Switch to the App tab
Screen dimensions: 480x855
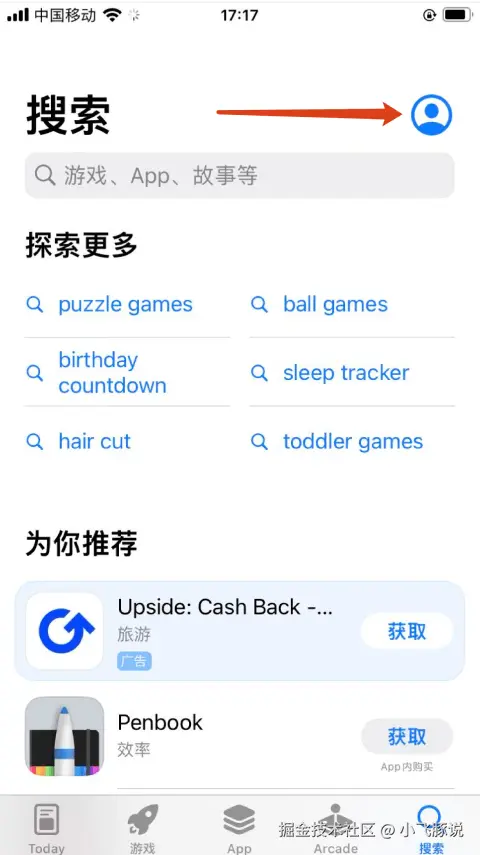pyautogui.click(x=239, y=828)
